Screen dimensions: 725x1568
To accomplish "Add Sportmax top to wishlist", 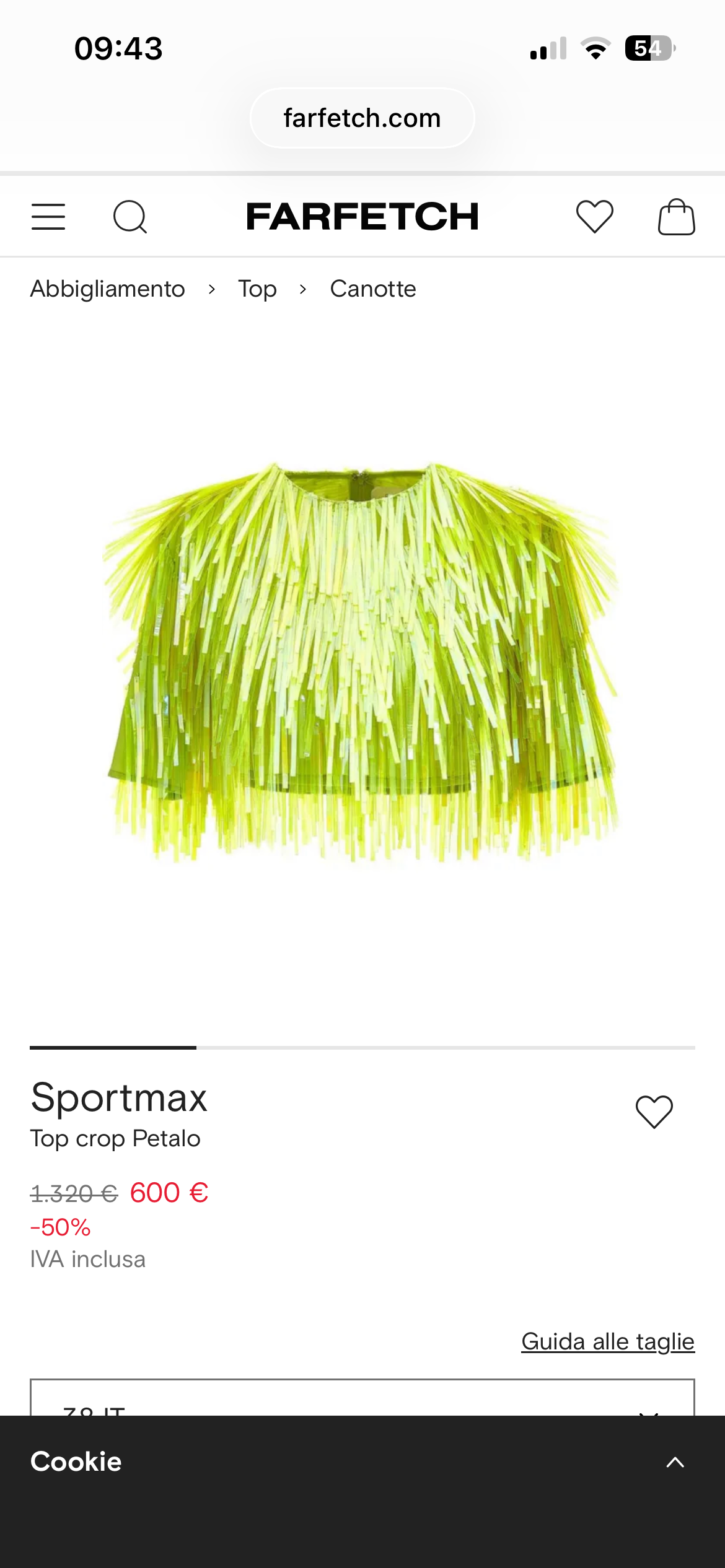I will (654, 1112).
